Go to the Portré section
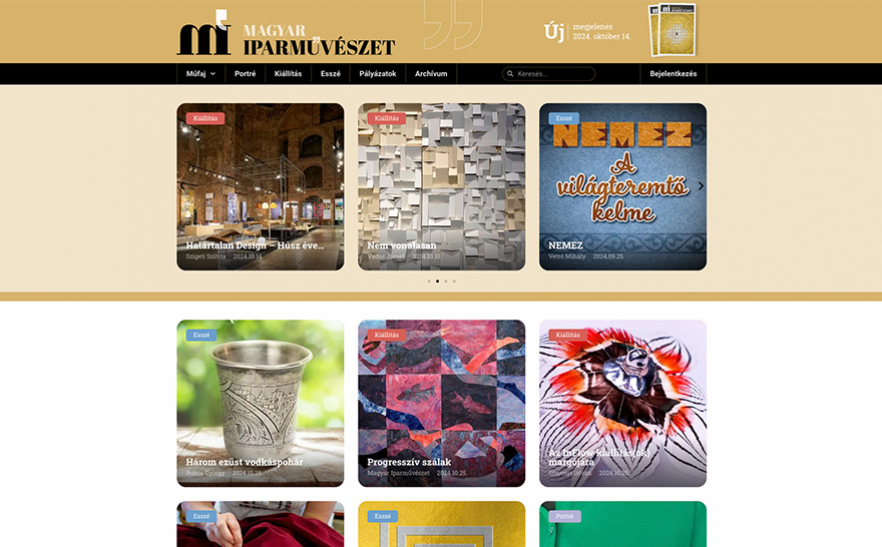Viewport: 882px width, 547px height. pos(245,74)
